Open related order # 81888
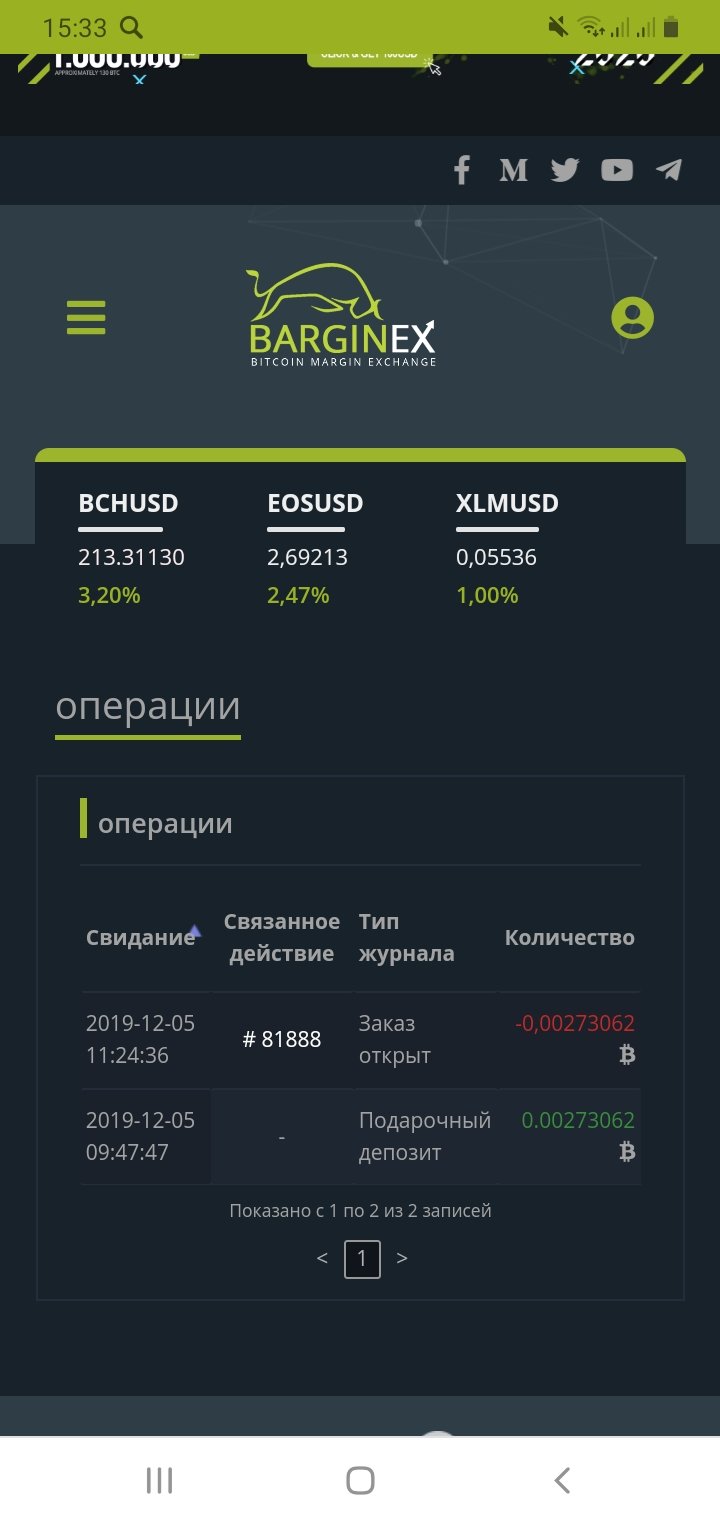Screen dimensions: 720x1520 pos(281,1039)
